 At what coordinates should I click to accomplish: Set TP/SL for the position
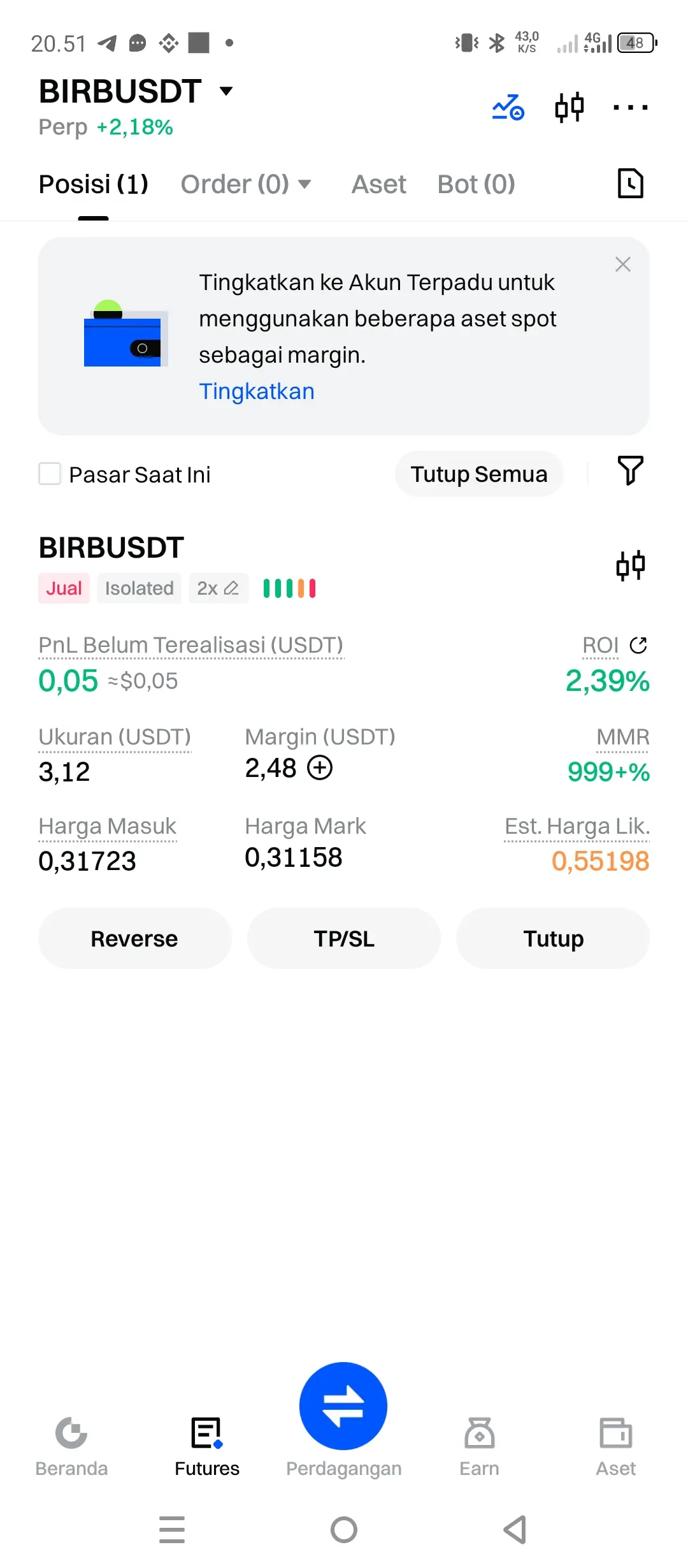click(344, 938)
